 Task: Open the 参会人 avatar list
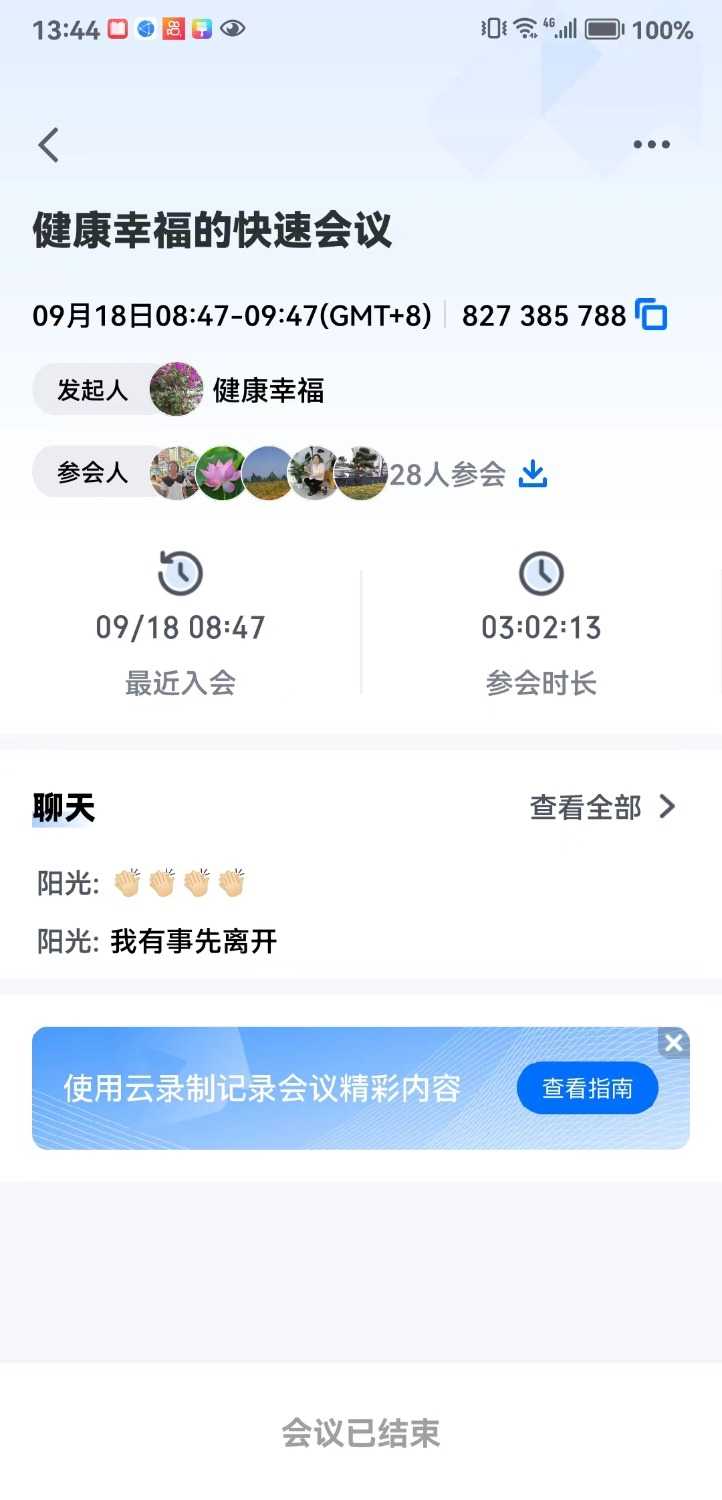268,473
